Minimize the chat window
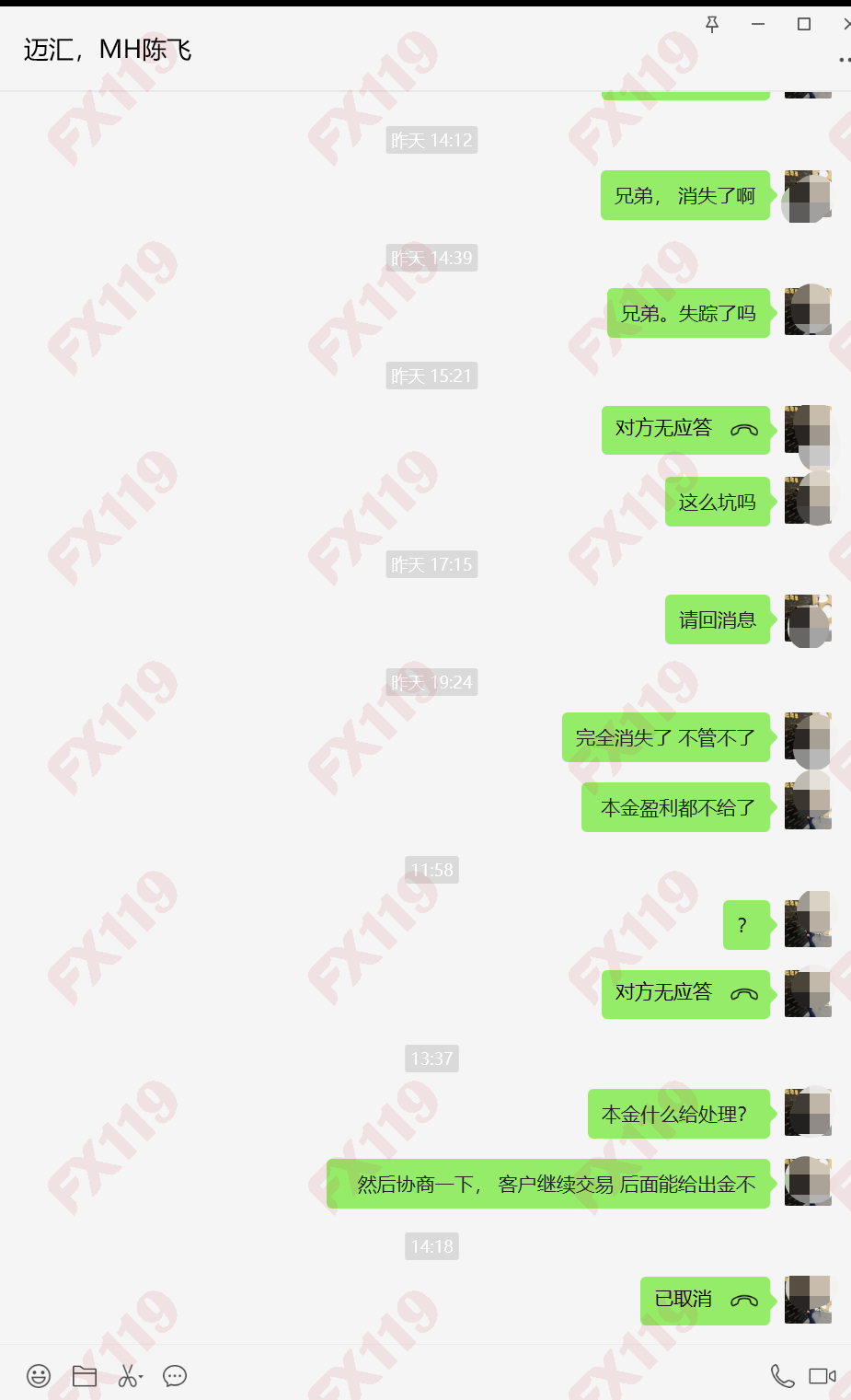Screen dimensions: 851x1400 click(758, 25)
